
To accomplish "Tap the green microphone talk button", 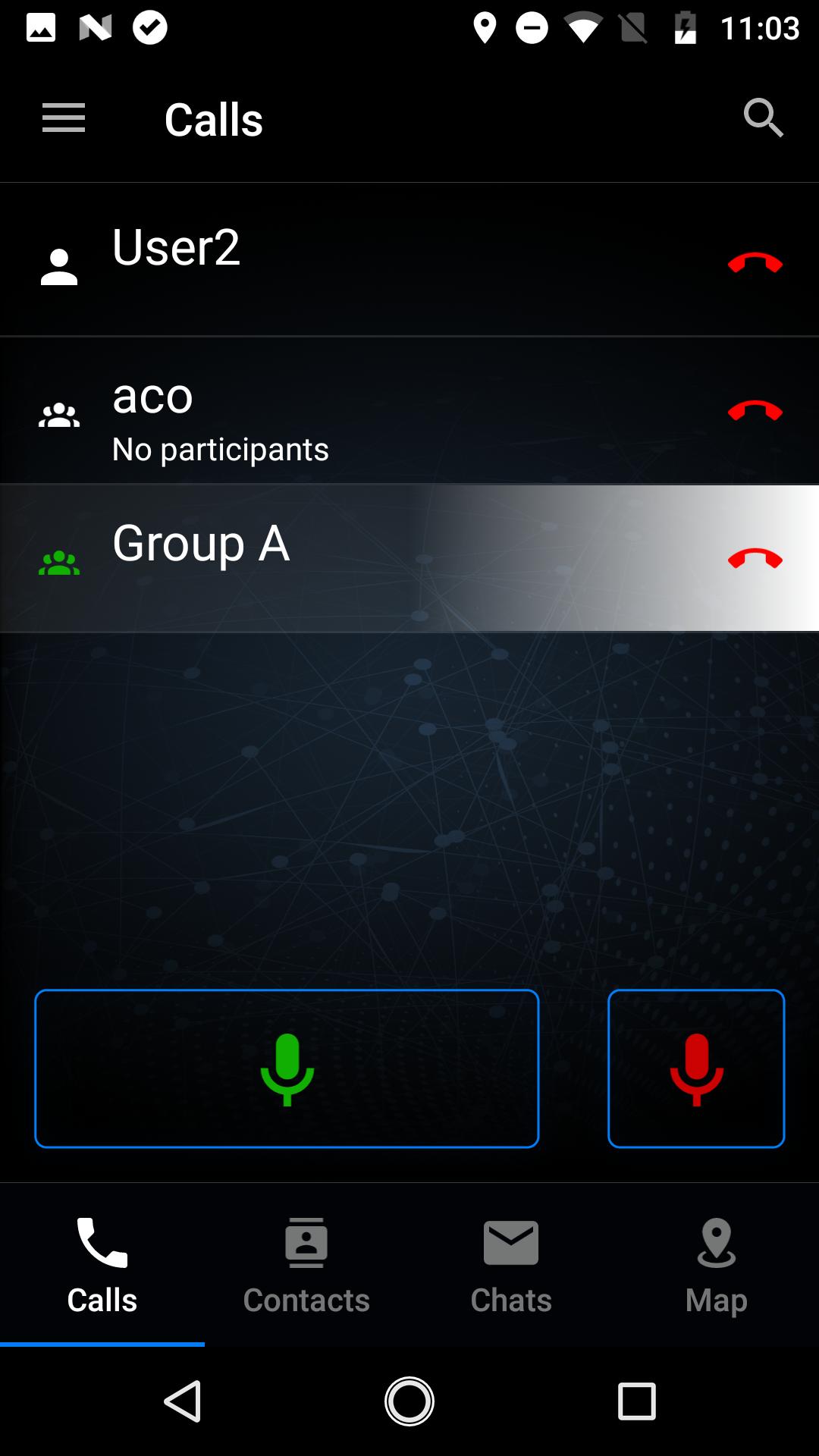I will (x=287, y=1068).
